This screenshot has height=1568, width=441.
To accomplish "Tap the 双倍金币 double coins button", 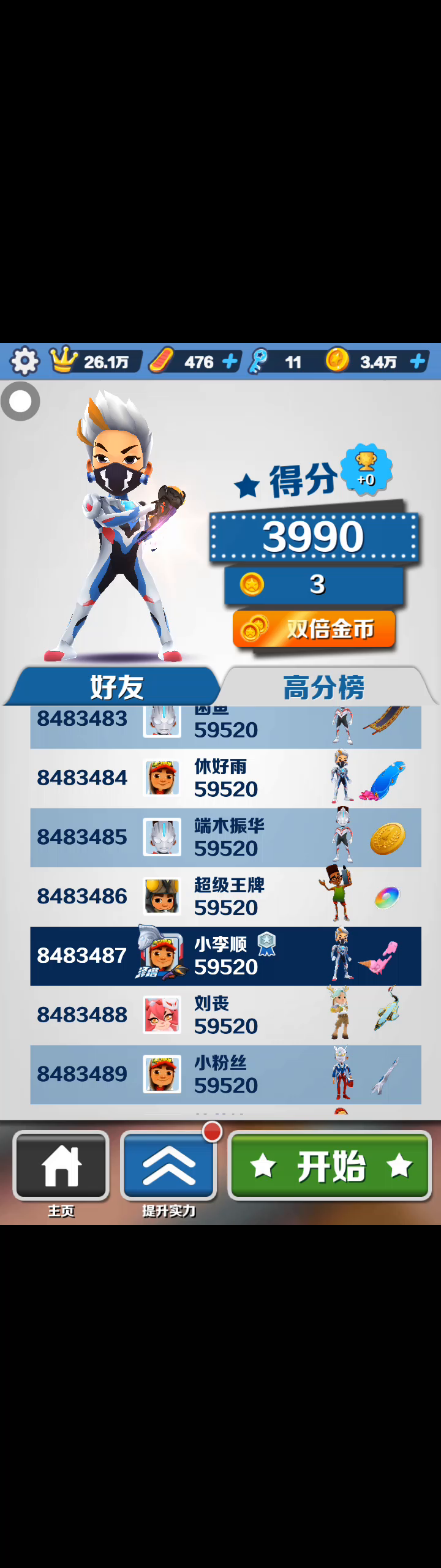I will (314, 629).
